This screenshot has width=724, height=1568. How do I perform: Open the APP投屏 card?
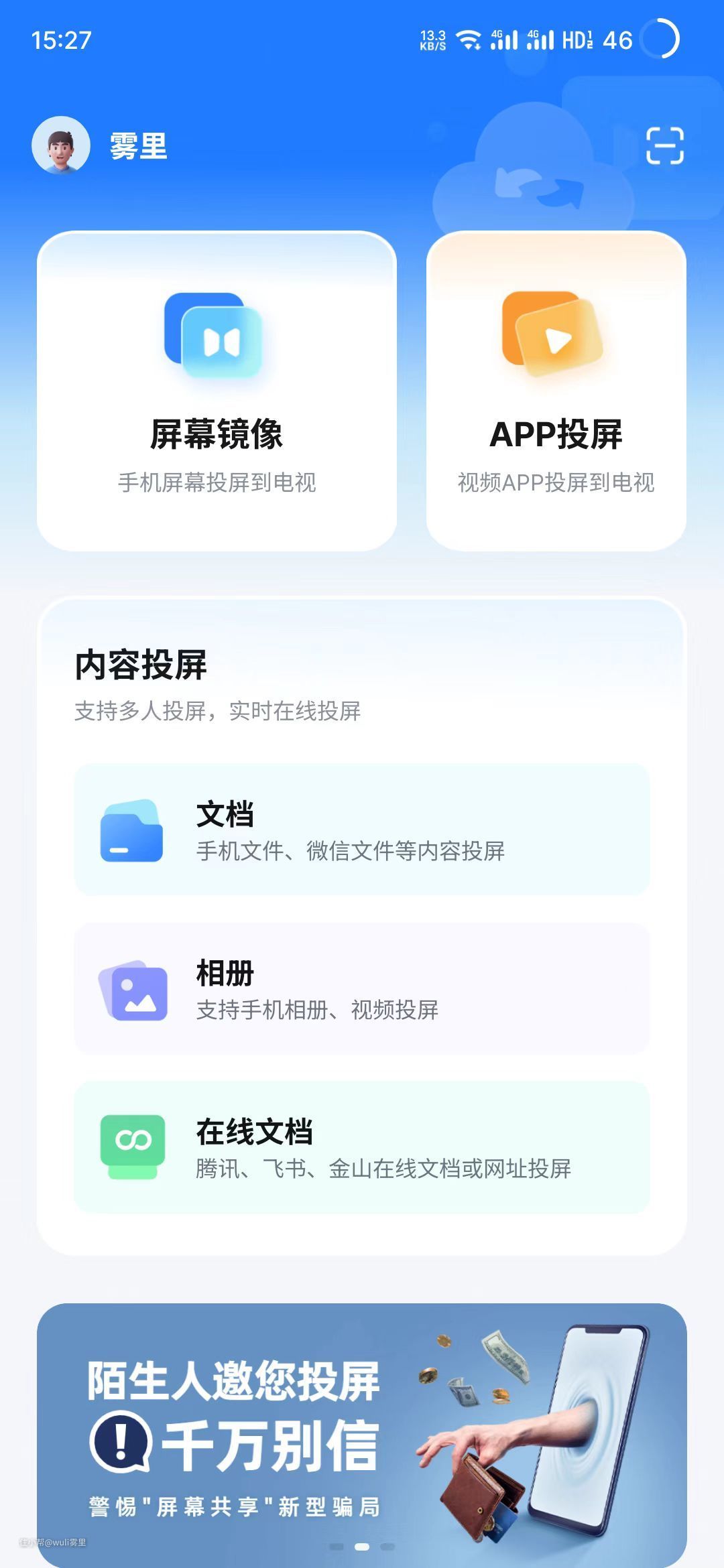tap(556, 391)
